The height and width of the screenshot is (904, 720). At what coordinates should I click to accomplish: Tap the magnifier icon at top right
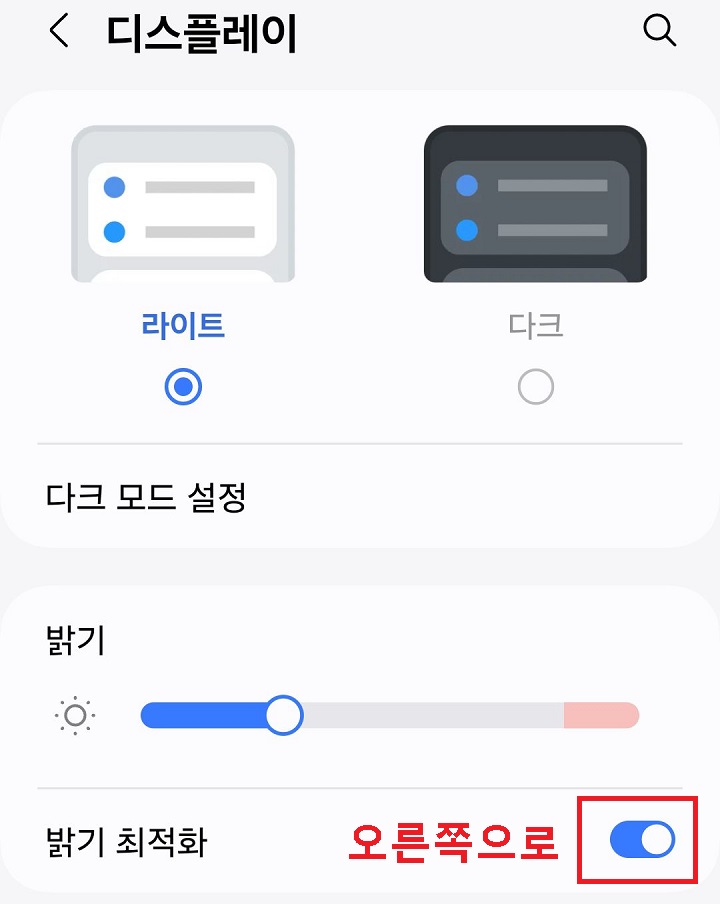[x=659, y=31]
